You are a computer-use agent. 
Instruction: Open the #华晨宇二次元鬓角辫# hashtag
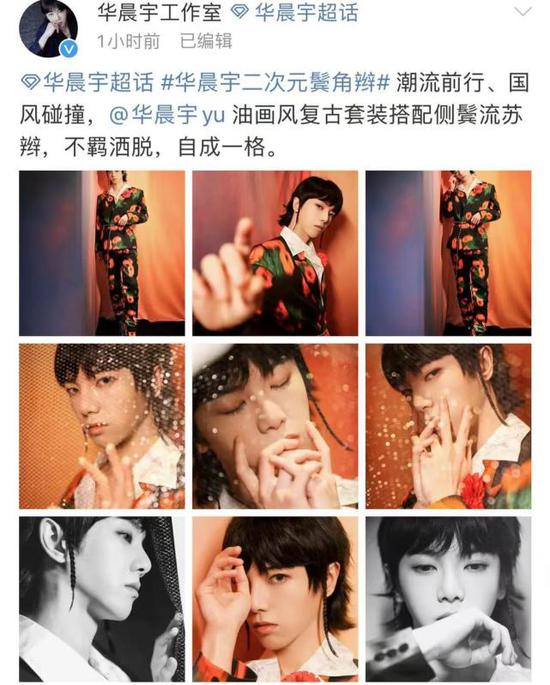pyautogui.click(x=275, y=82)
